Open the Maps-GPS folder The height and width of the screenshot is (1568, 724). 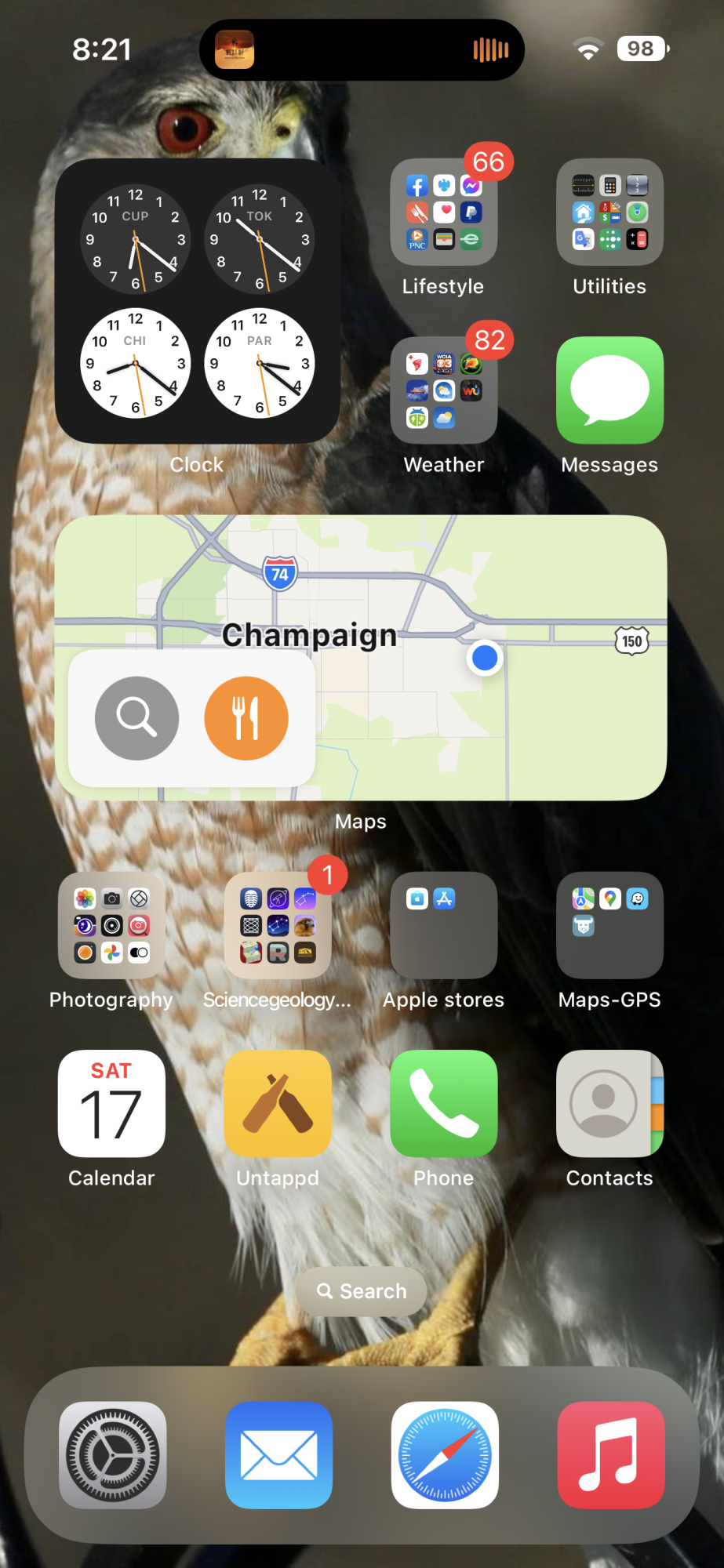[609, 925]
